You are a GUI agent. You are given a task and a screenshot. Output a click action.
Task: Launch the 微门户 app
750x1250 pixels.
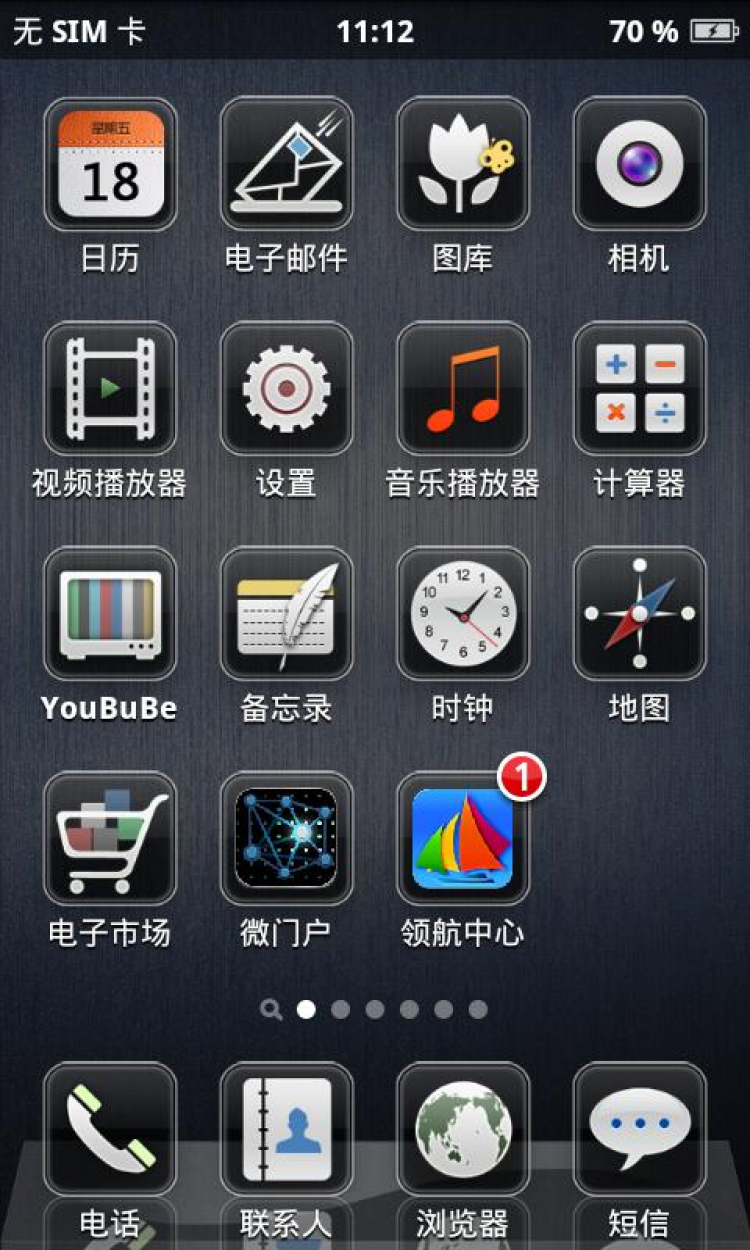(287, 838)
